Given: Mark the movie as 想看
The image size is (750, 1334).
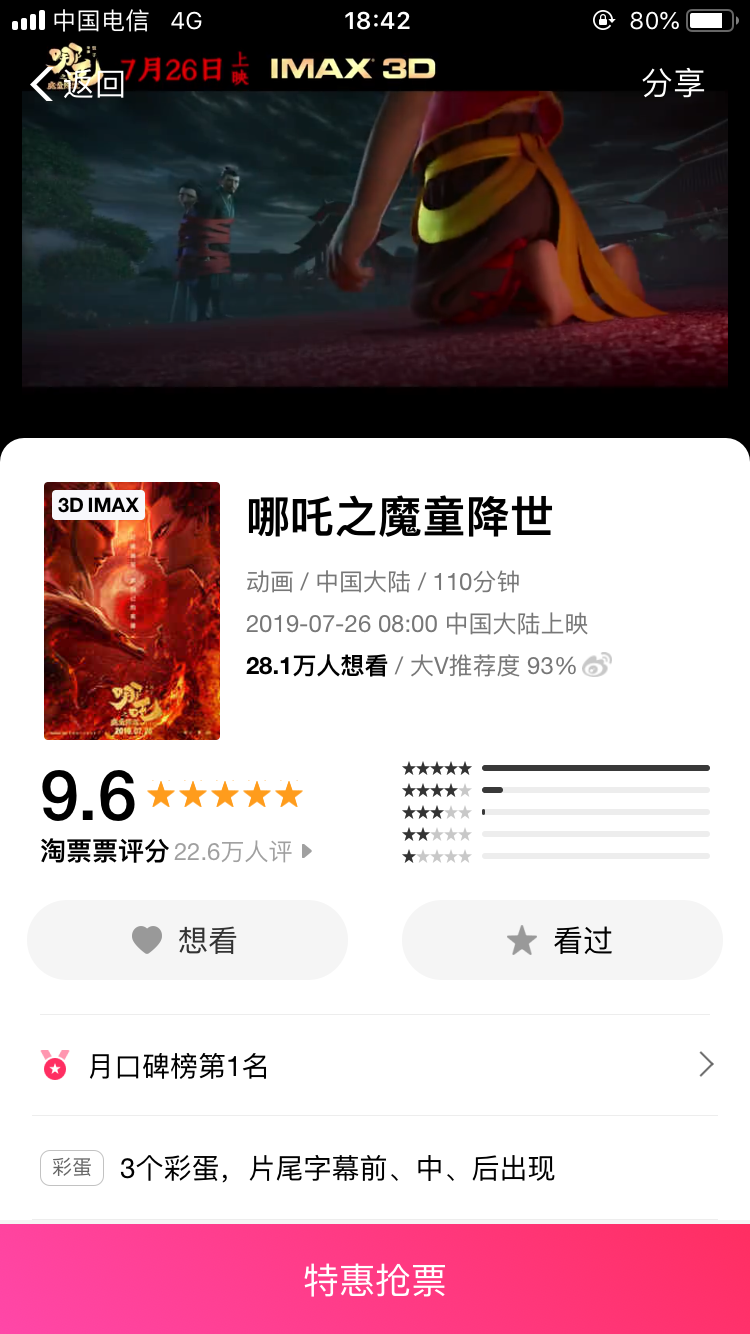Looking at the screenshot, I should pyautogui.click(x=187, y=940).
